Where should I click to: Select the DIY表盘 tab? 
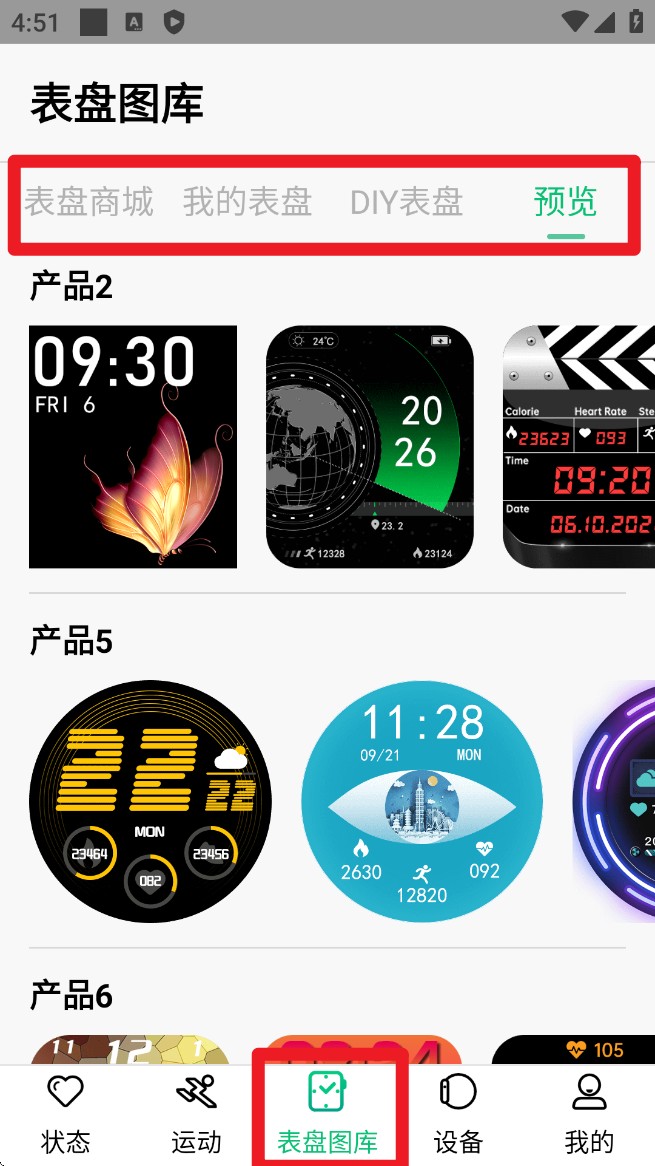tap(406, 202)
